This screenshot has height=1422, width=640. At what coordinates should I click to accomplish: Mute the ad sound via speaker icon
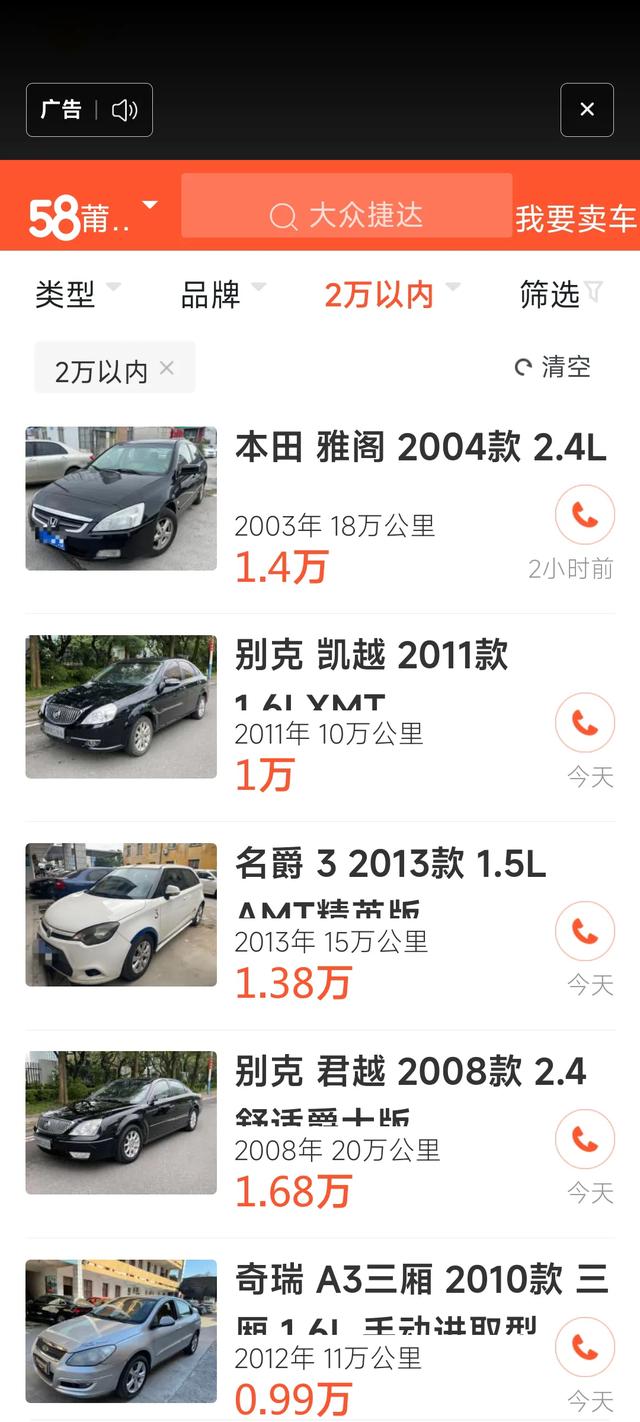point(125,110)
